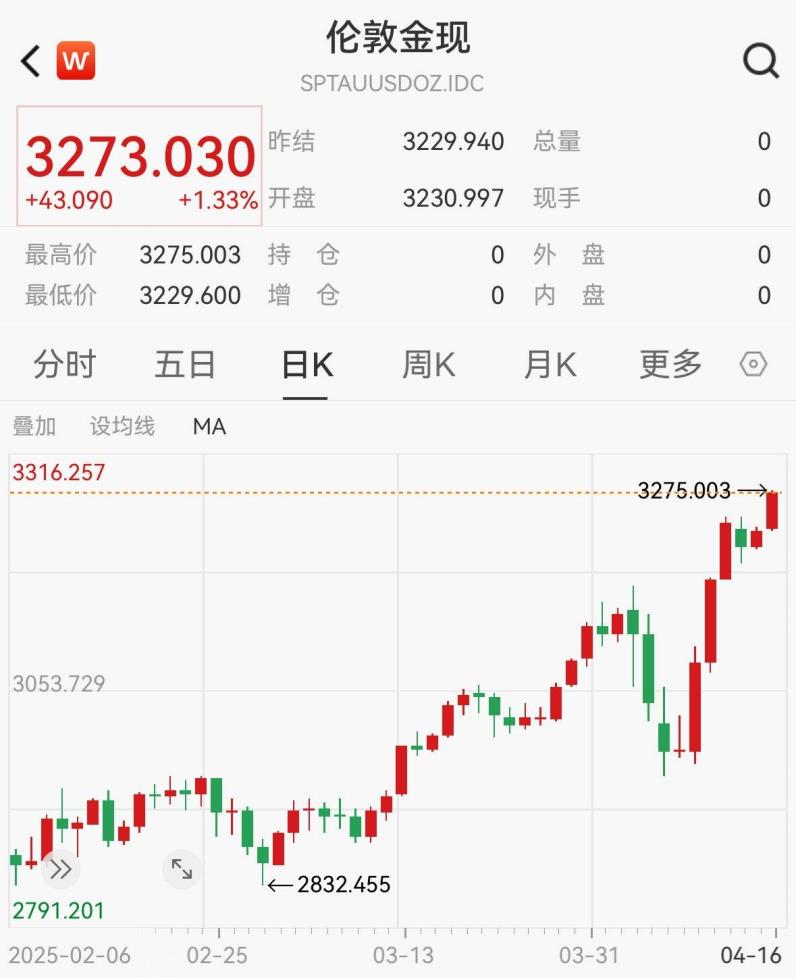The image size is (796, 978).
Task: Switch to the 周K tab
Action: click(429, 364)
